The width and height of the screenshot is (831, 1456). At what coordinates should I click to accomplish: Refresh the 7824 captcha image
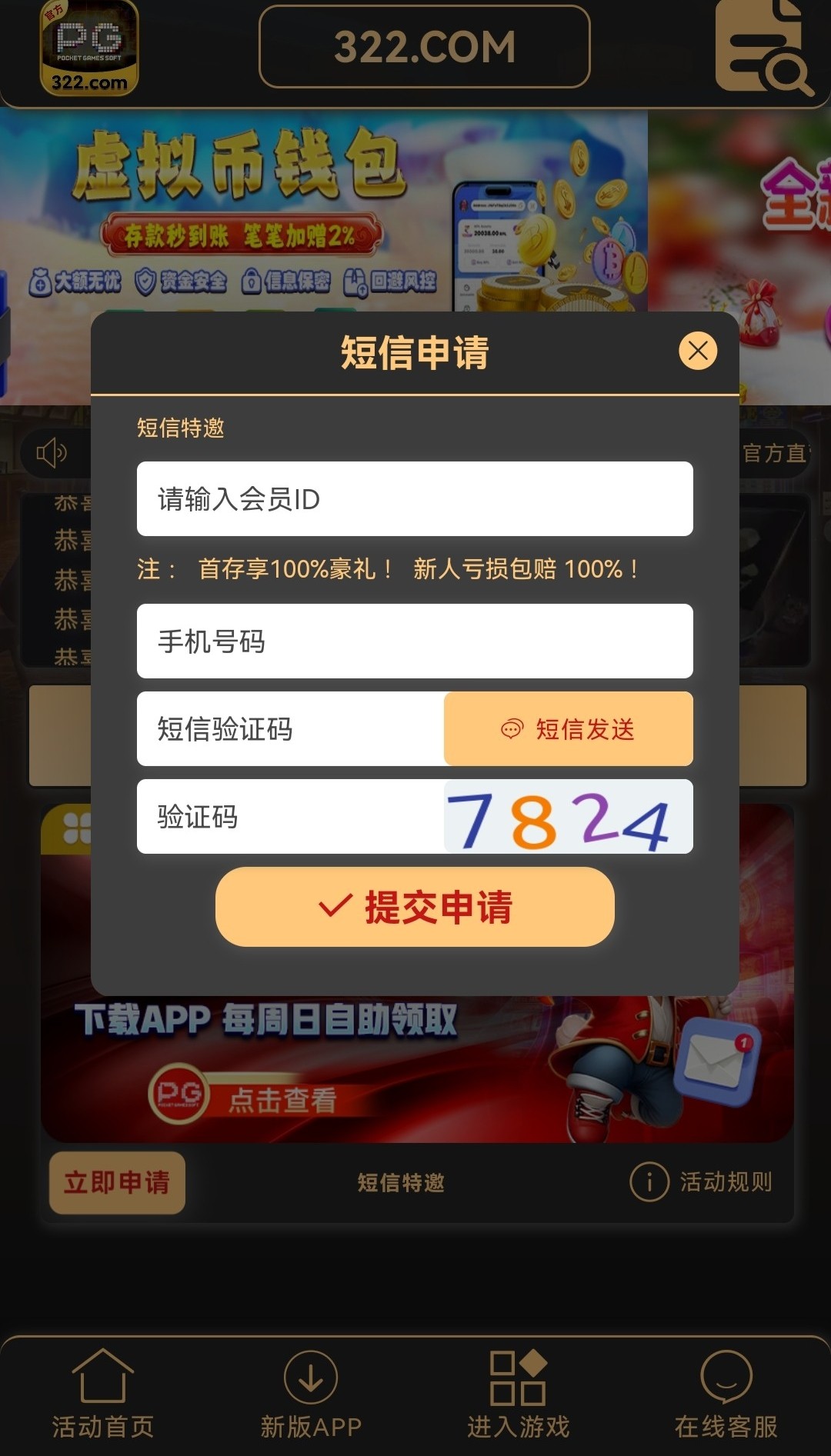click(x=569, y=817)
